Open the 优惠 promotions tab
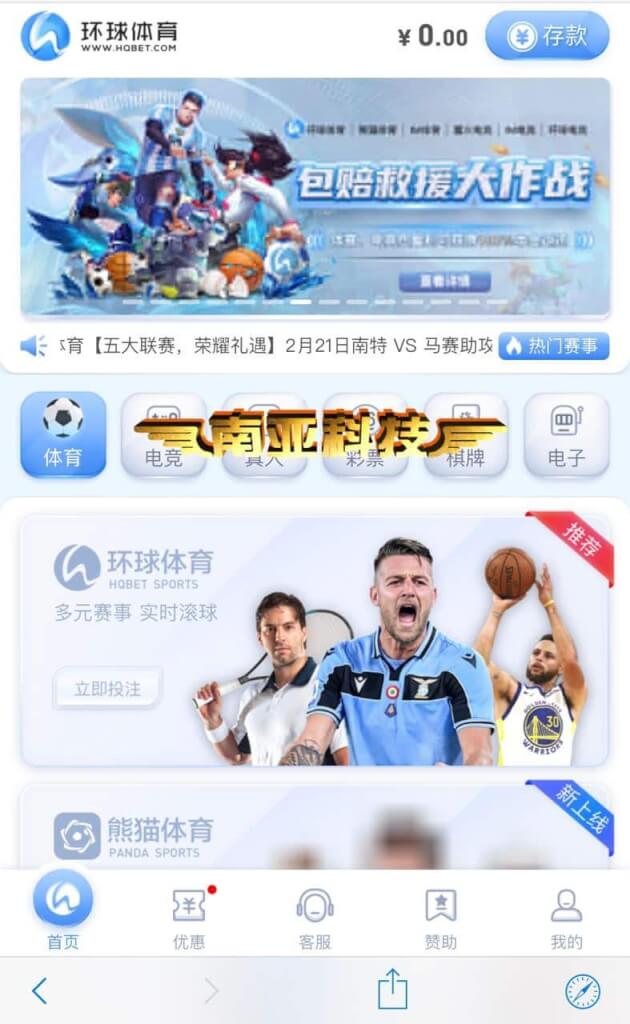This screenshot has width=630, height=1024. tap(189, 918)
